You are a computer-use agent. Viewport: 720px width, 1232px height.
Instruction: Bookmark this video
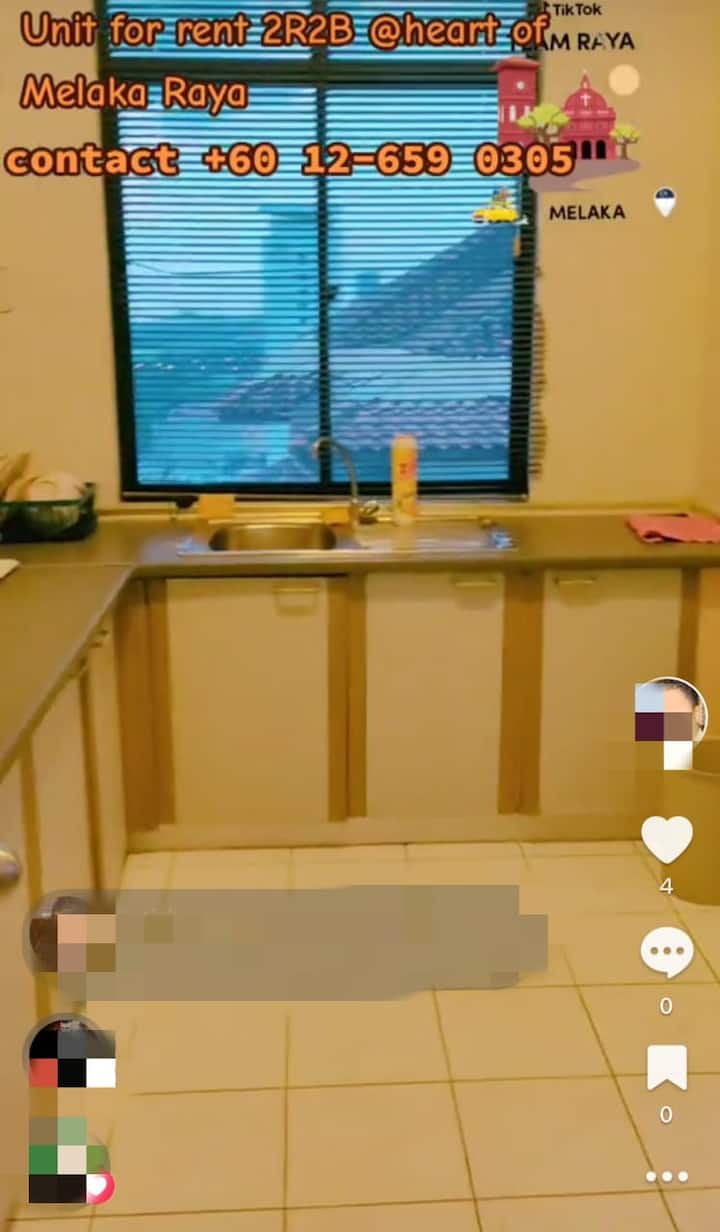pyautogui.click(x=666, y=1067)
